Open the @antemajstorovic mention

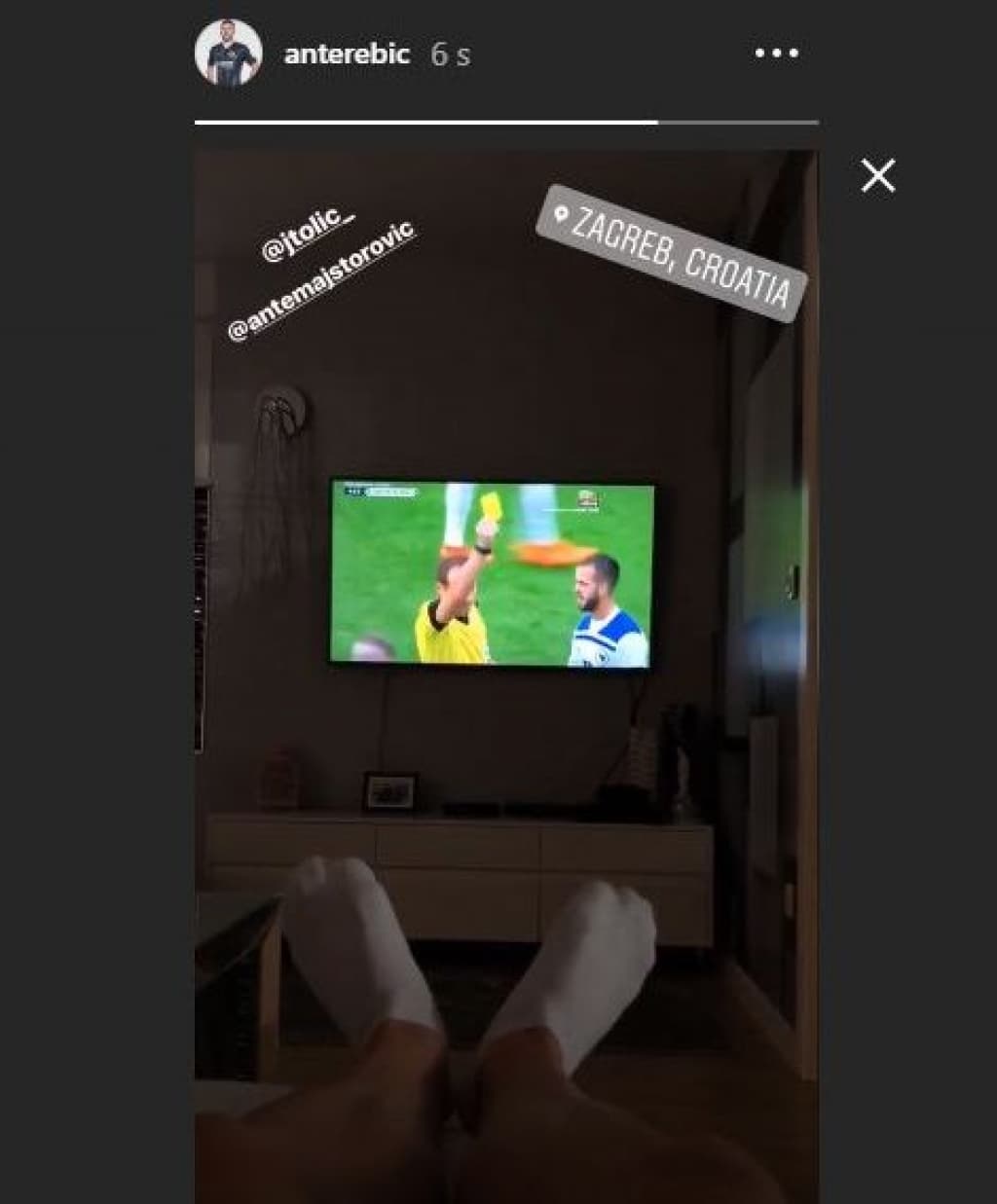click(x=321, y=282)
